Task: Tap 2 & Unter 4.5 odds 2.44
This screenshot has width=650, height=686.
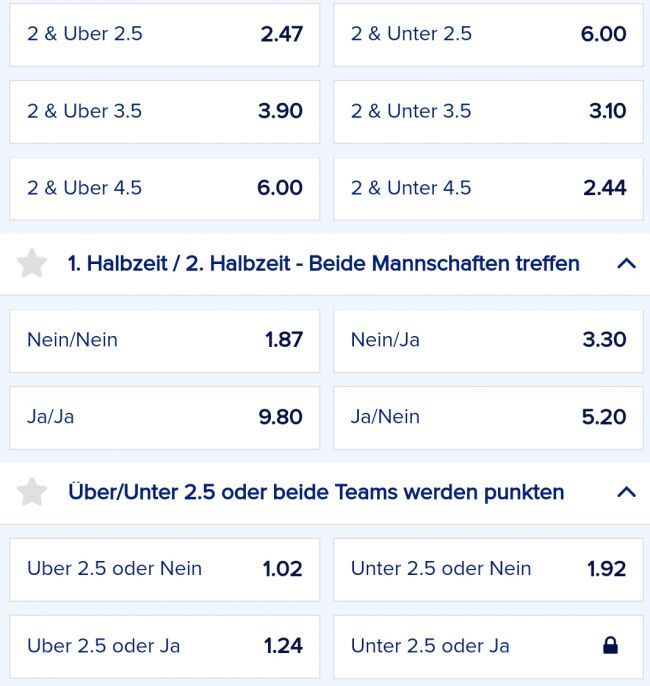Action: 488,188
